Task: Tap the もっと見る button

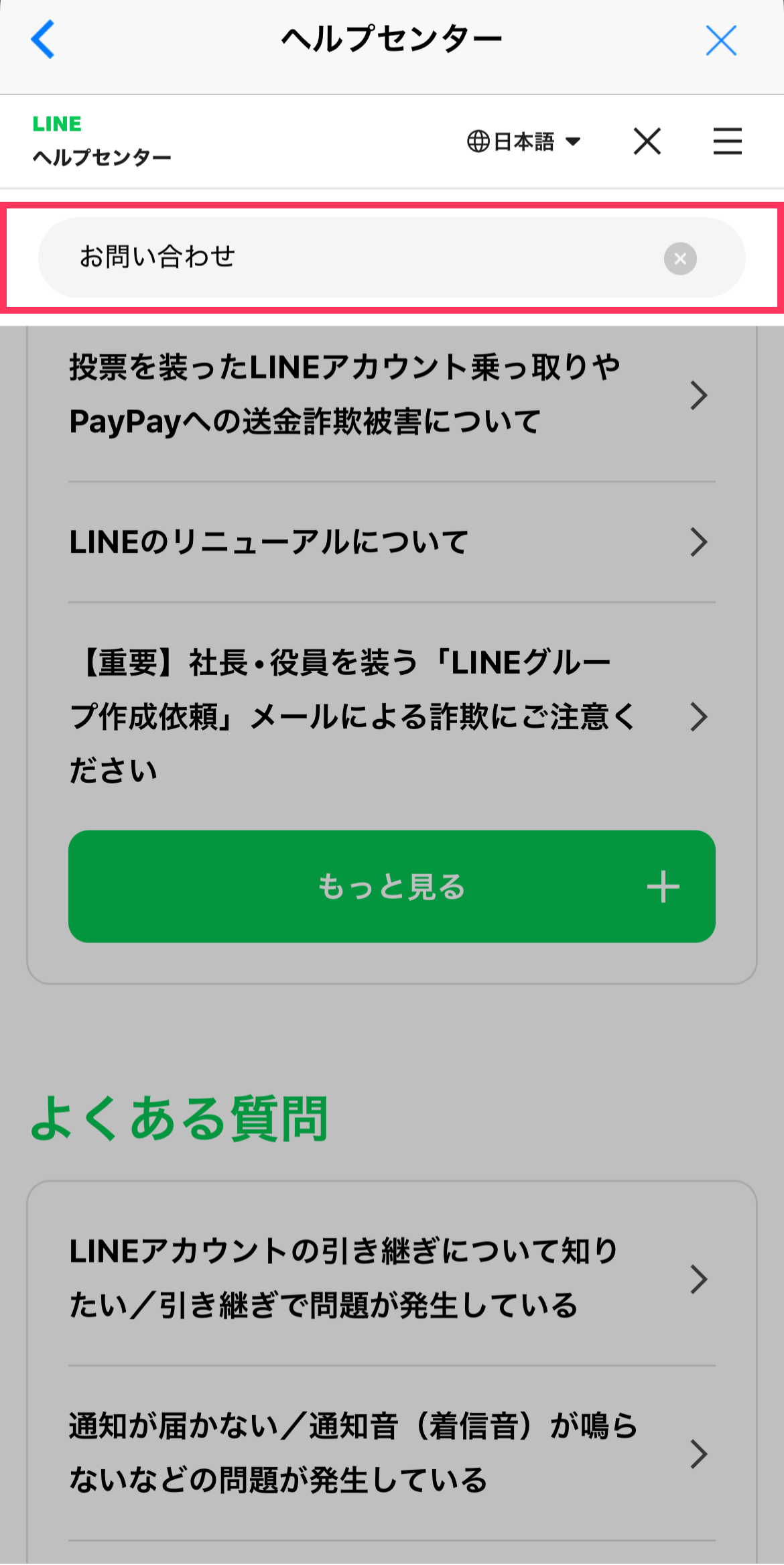Action: click(391, 886)
